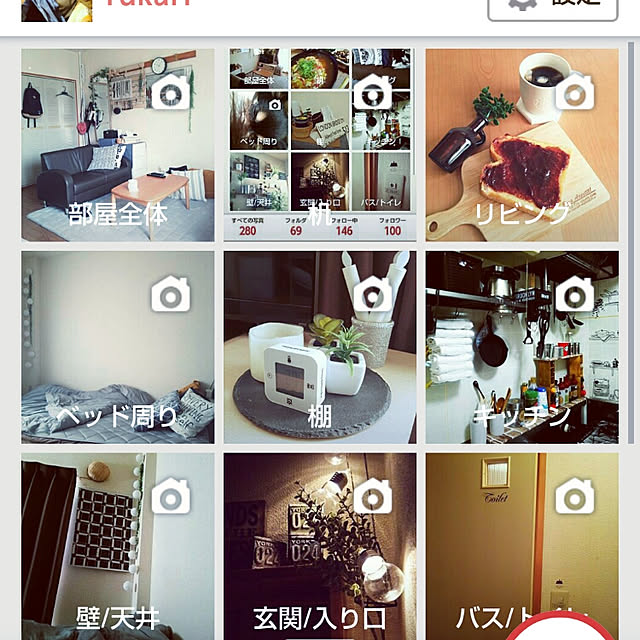Tap the camera icon on 壁/天井
Image resolution: width=640 pixels, height=640 pixels.
172,495
